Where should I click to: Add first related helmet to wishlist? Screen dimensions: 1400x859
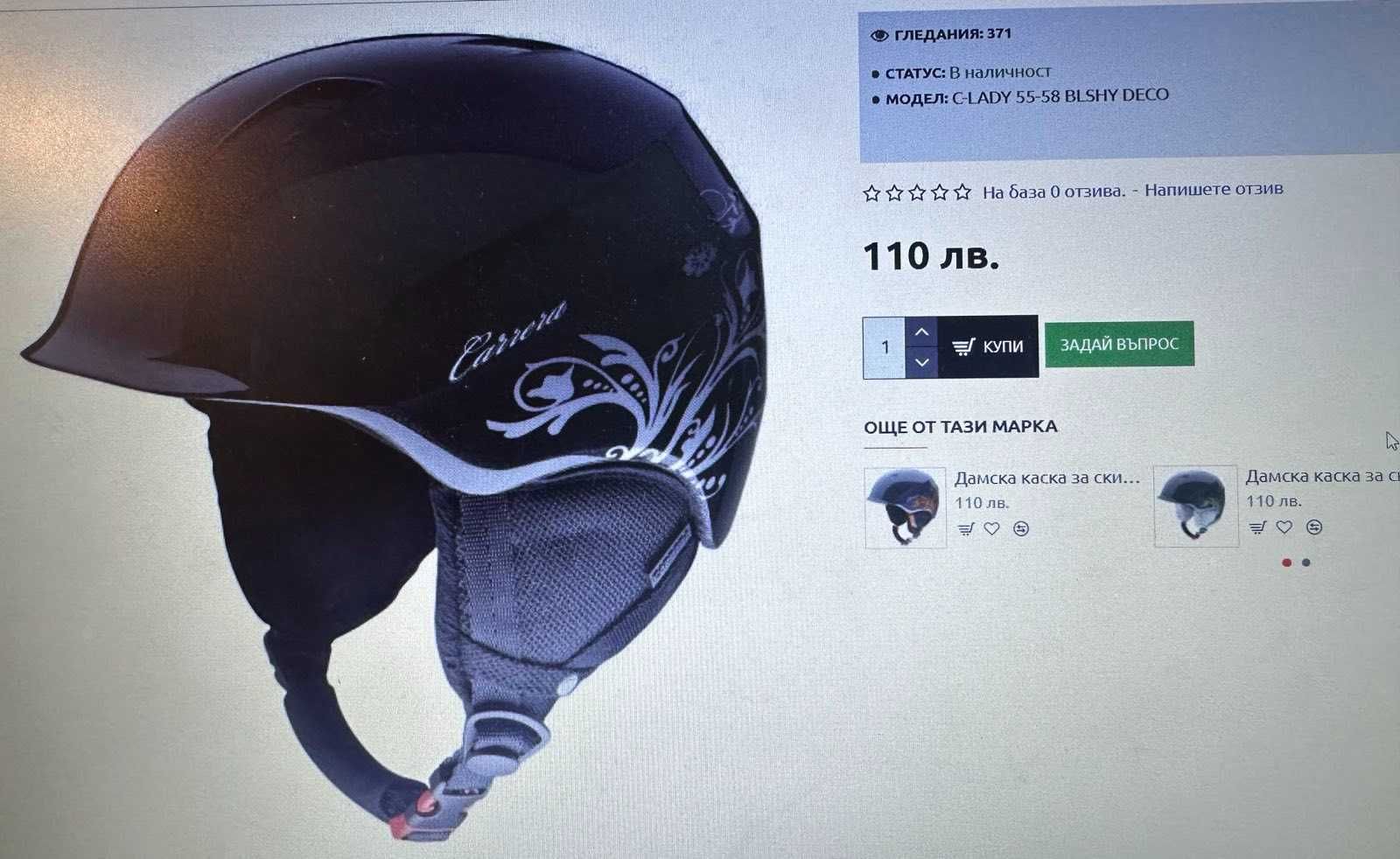[x=991, y=528]
